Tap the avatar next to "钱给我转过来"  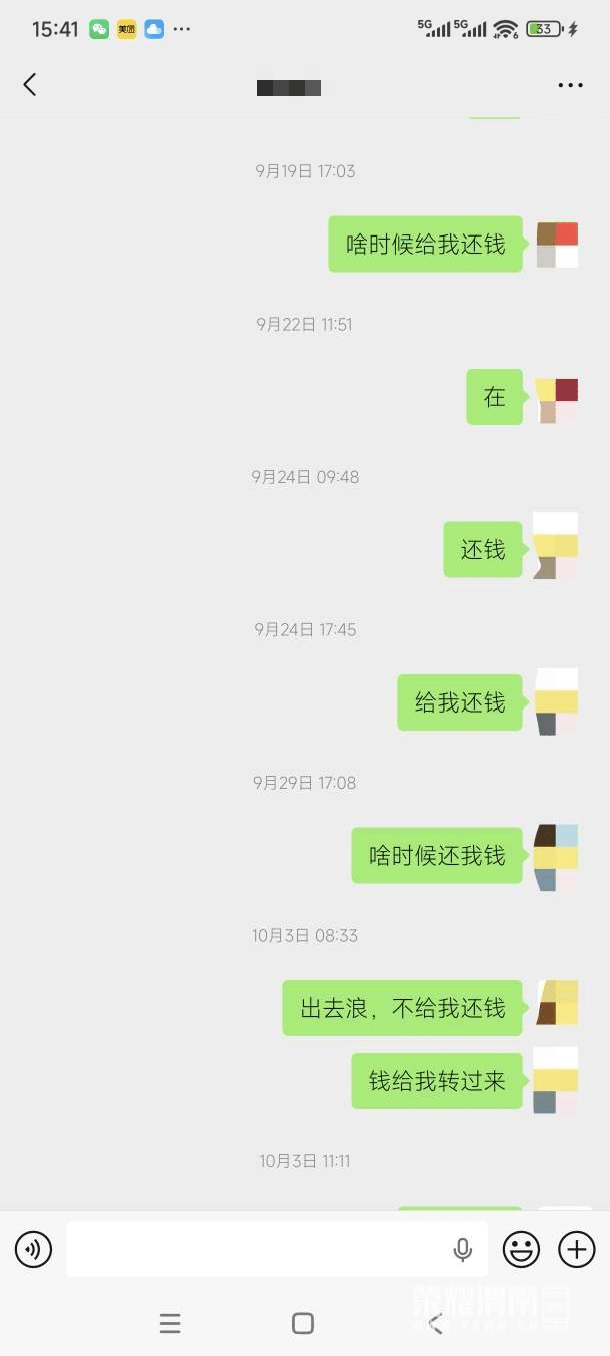pyautogui.click(x=556, y=1081)
